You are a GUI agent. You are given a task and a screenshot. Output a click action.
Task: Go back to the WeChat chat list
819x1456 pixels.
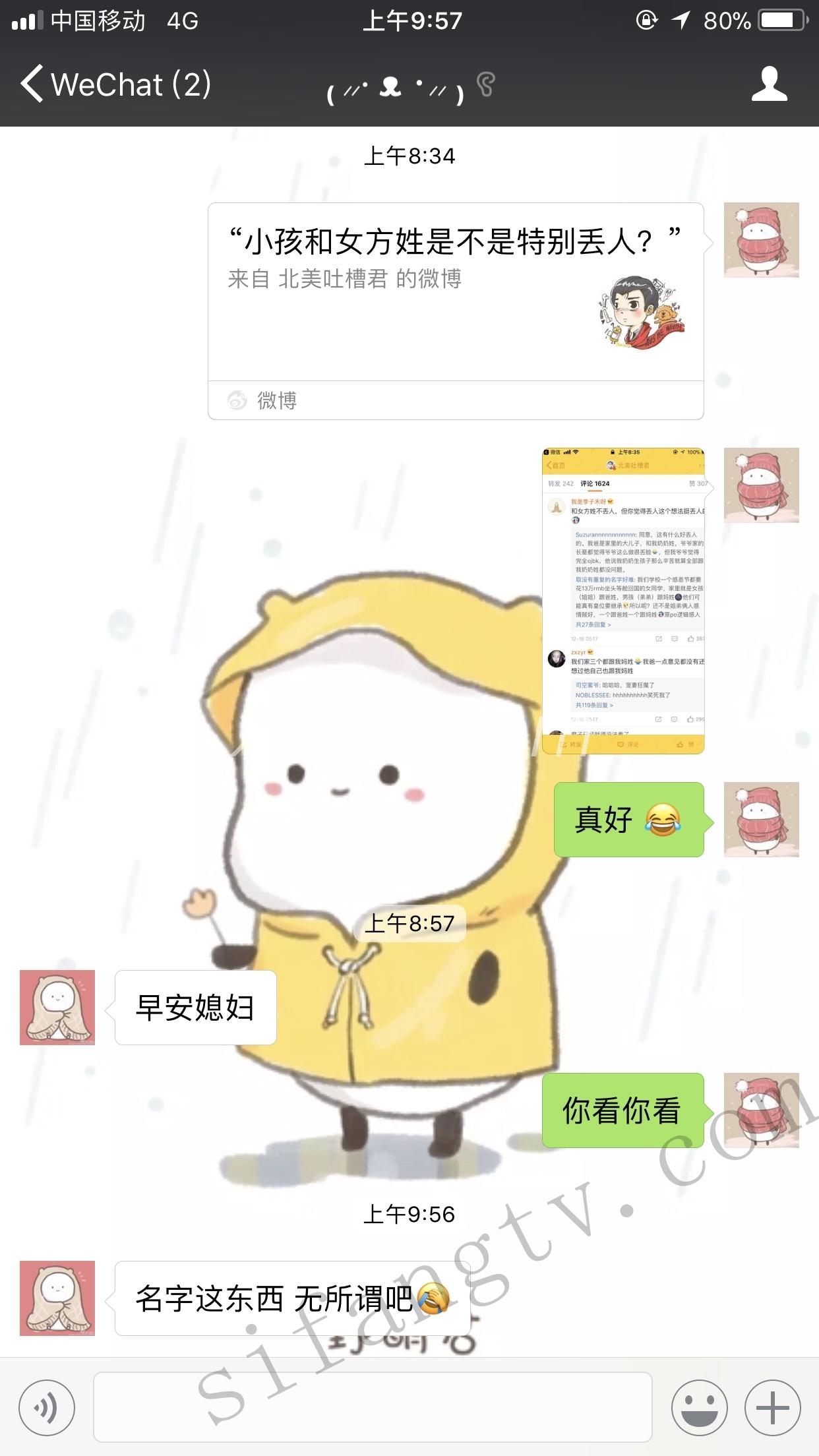point(115,85)
